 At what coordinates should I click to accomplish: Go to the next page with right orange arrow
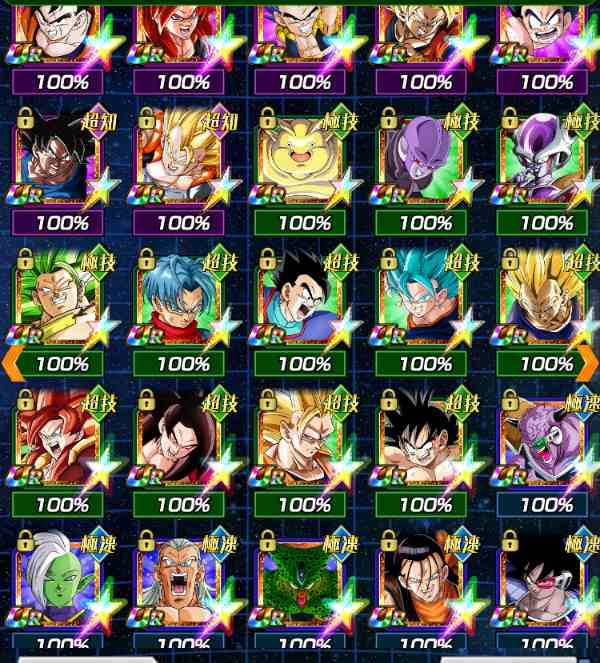point(588,361)
